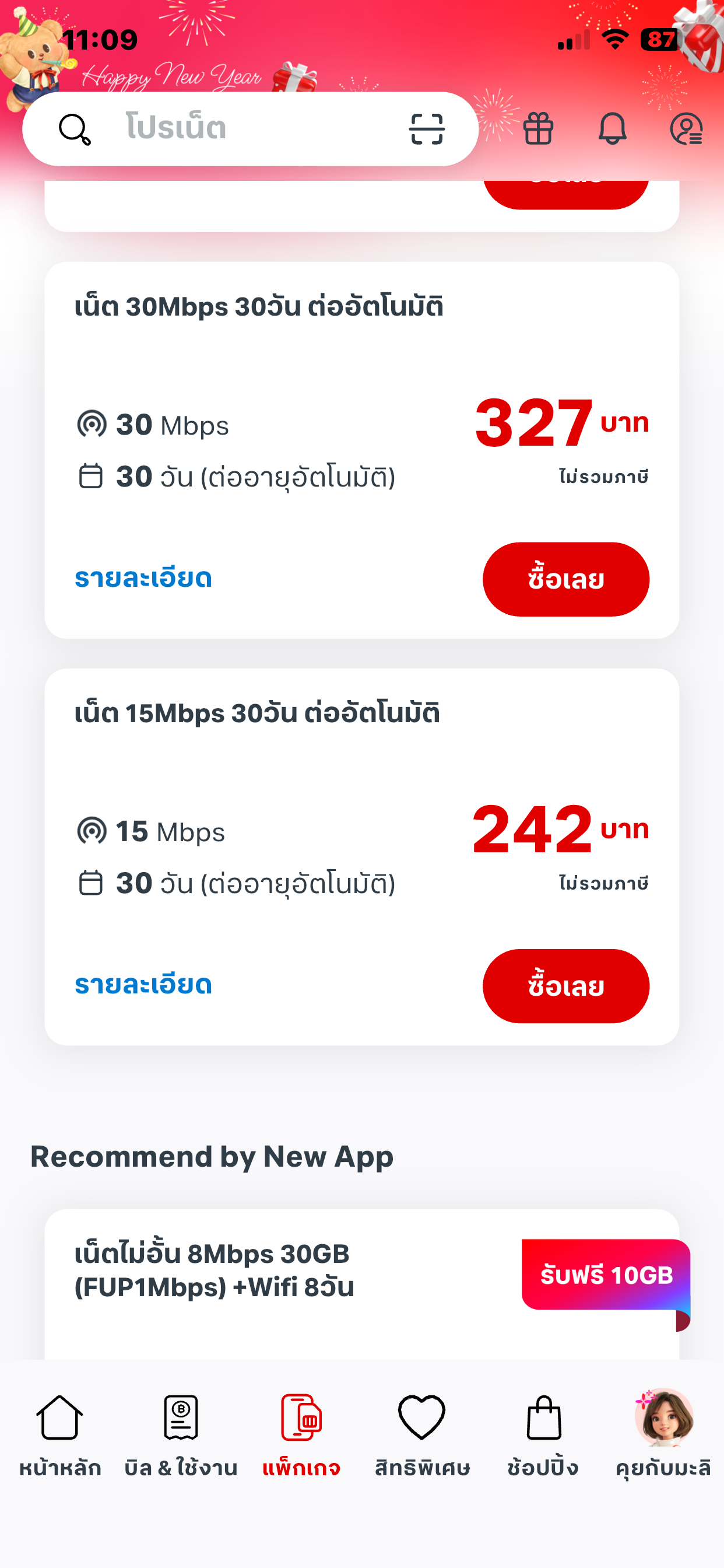This screenshot has height=1568, width=724.
Task: Open the gift rewards icon
Action: point(539,128)
